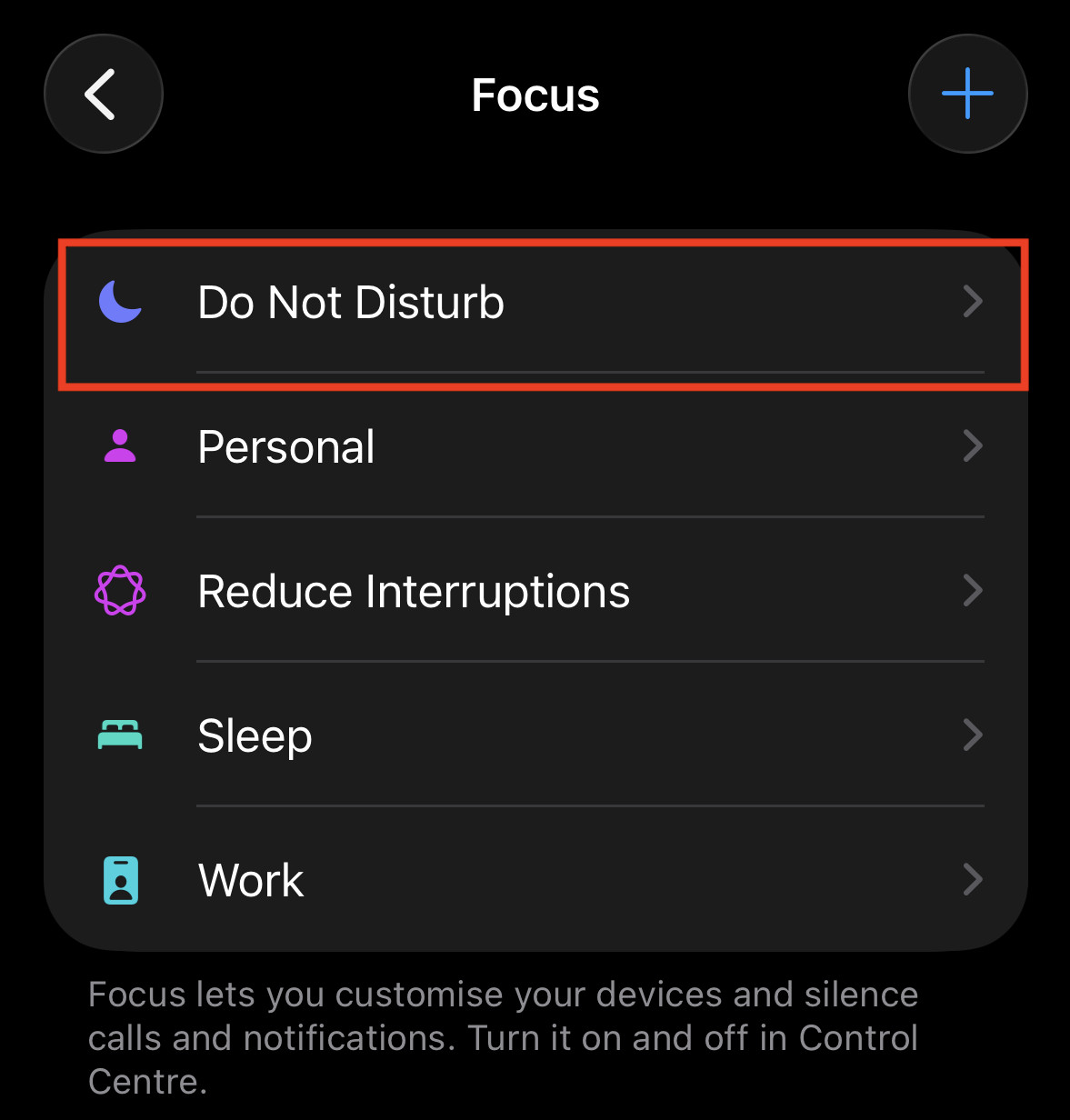The width and height of the screenshot is (1070, 1120).
Task: Tap the Focus title at the top
Action: (x=535, y=94)
